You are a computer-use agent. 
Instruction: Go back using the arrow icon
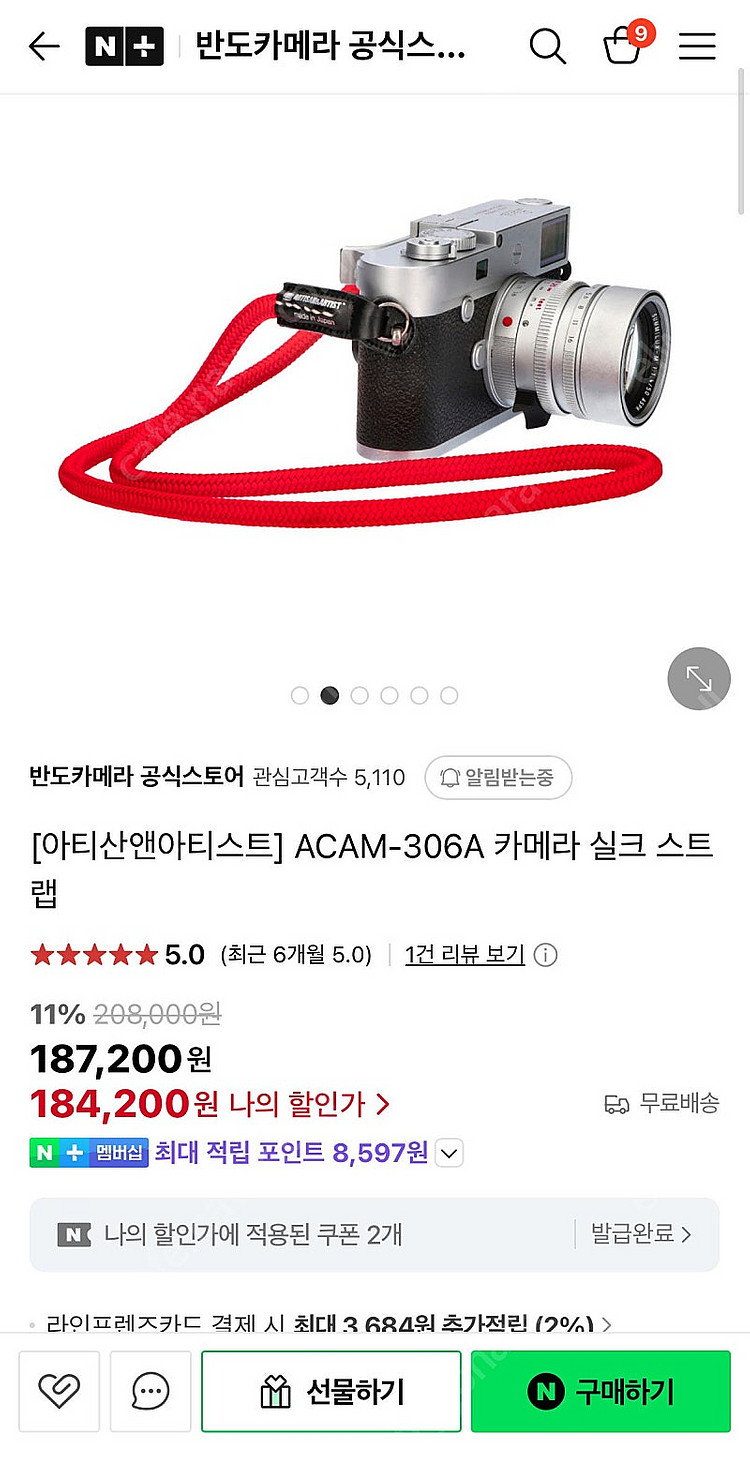pyautogui.click(x=44, y=46)
